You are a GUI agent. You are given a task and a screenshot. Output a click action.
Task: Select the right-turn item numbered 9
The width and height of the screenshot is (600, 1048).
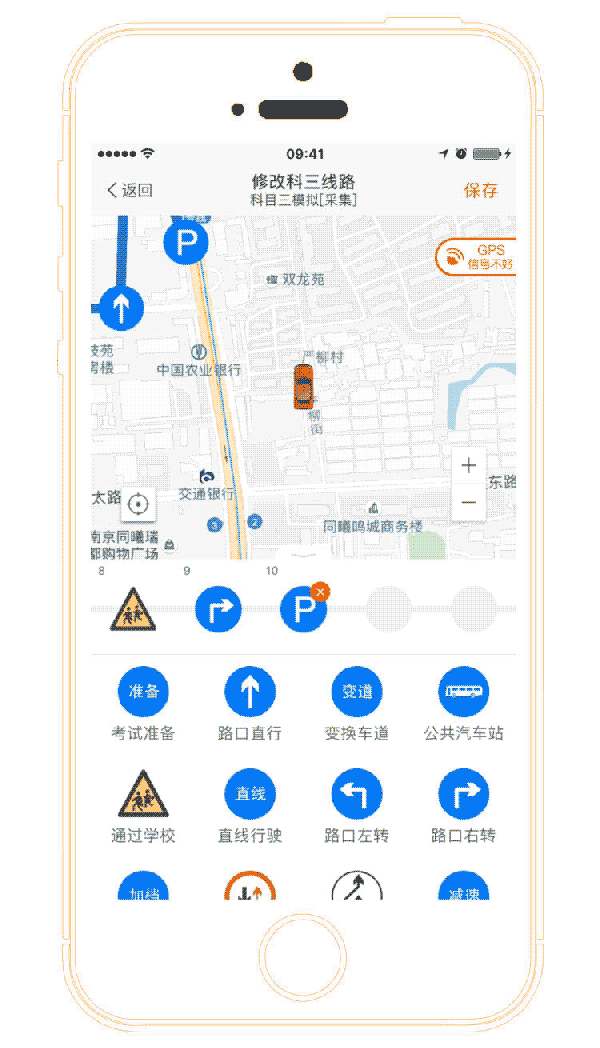click(x=219, y=608)
